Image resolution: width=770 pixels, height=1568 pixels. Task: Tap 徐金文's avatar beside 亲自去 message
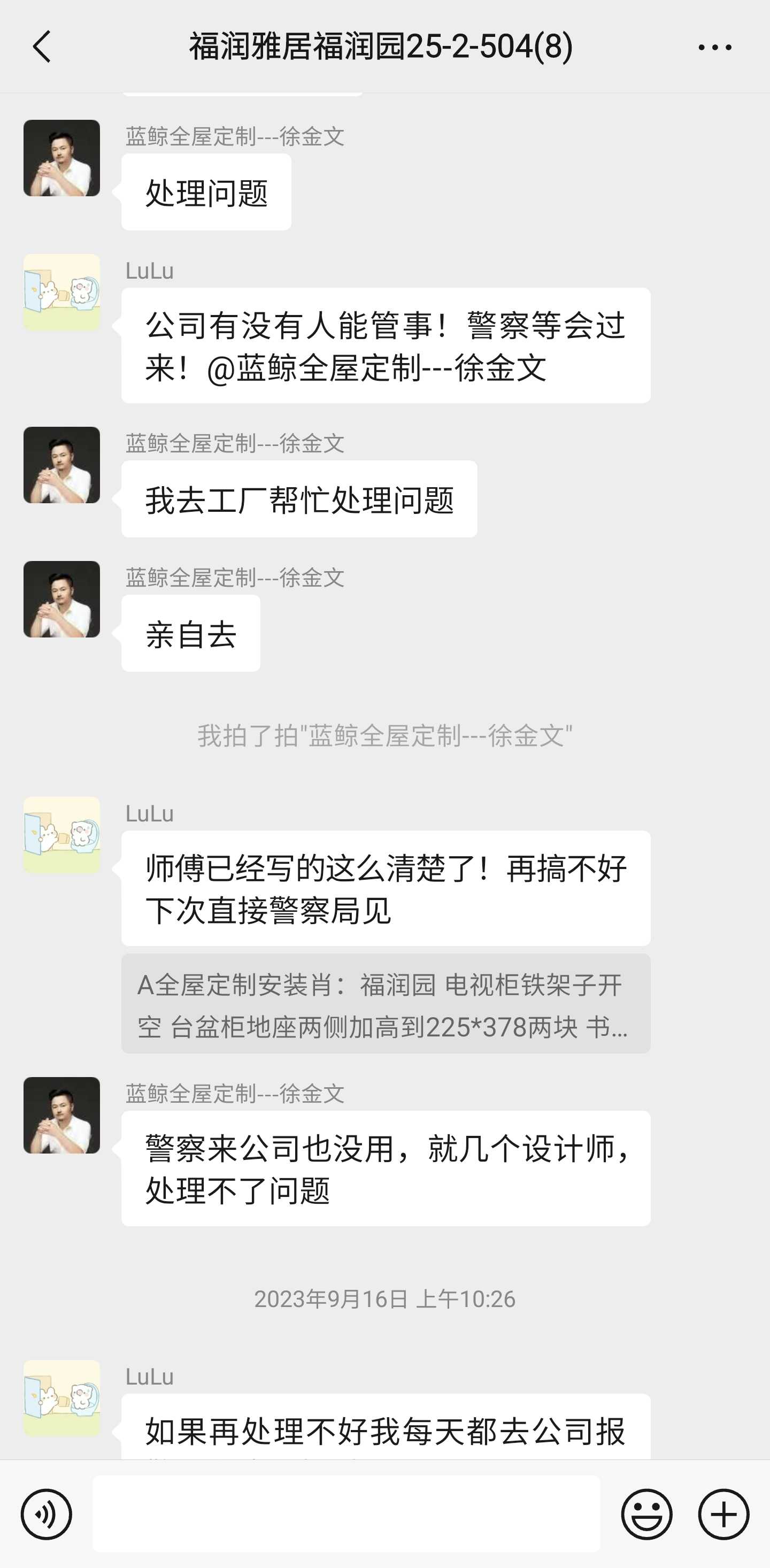61,599
